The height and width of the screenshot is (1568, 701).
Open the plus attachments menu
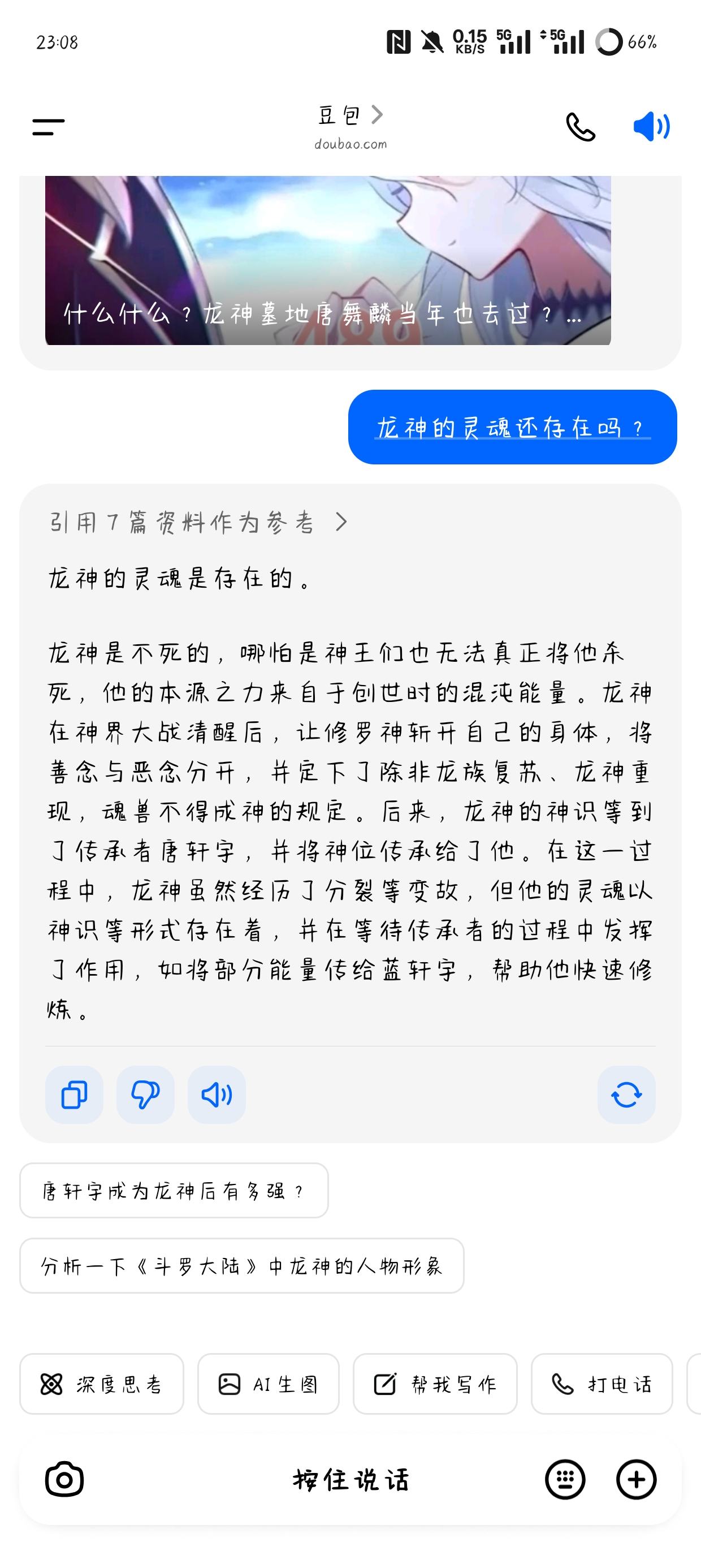click(x=637, y=1480)
